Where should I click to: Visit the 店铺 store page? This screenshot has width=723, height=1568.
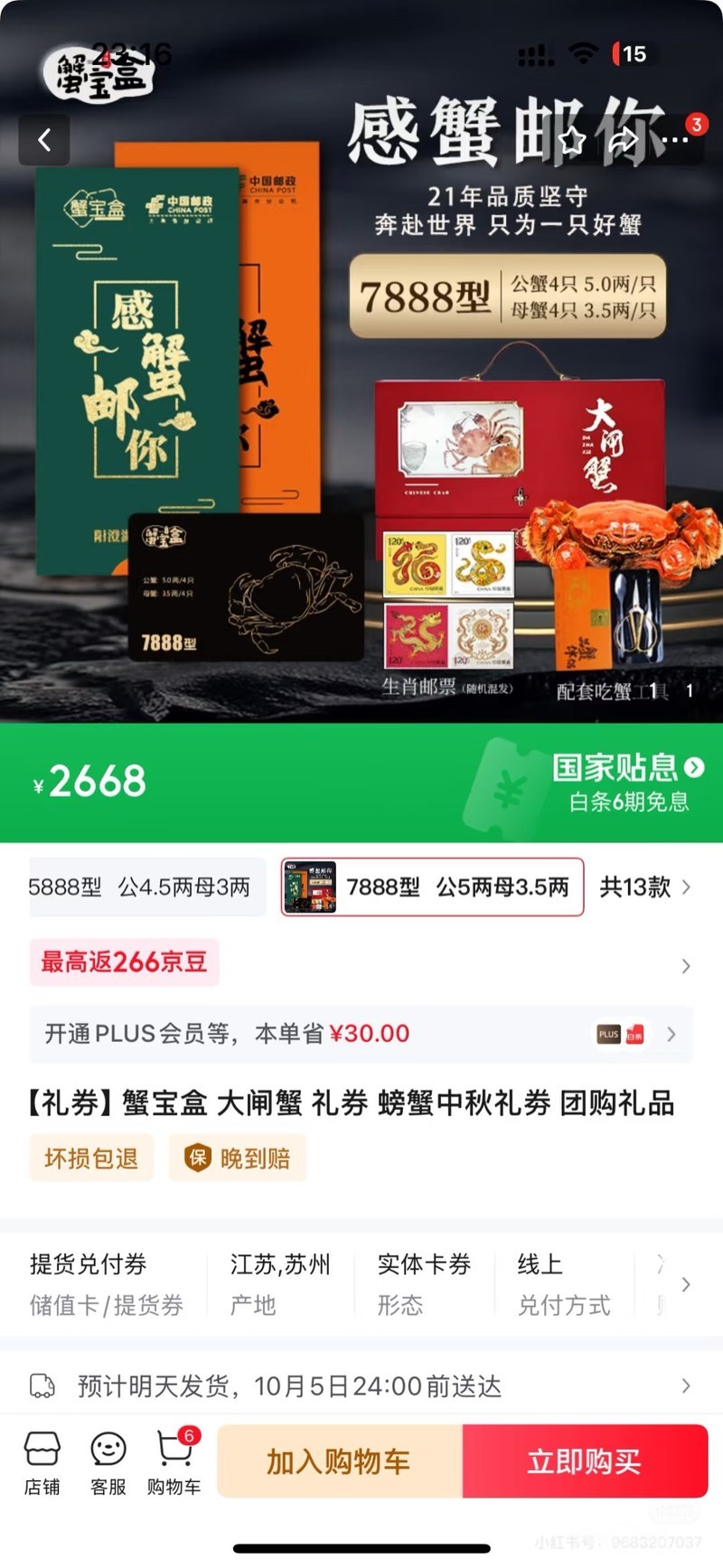click(42, 1463)
